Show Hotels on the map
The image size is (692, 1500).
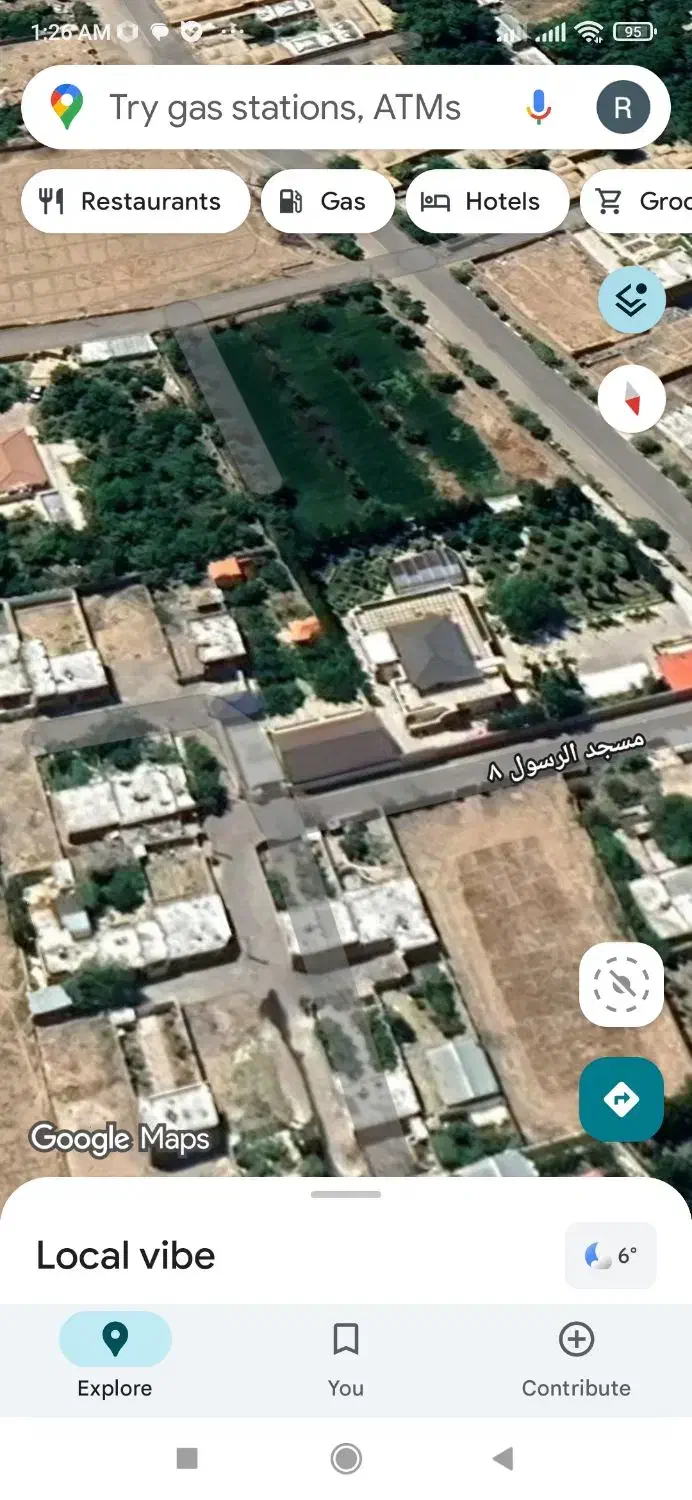click(486, 201)
